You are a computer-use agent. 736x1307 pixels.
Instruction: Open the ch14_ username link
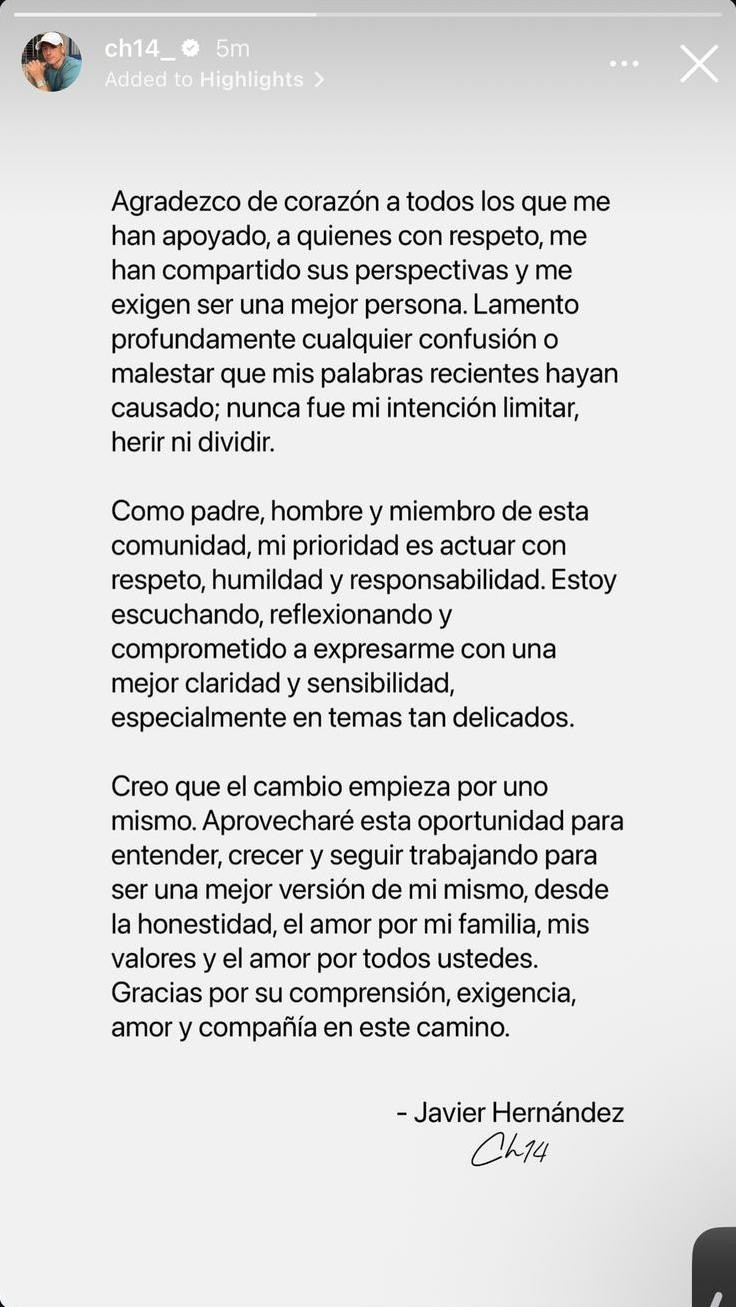tap(140, 45)
